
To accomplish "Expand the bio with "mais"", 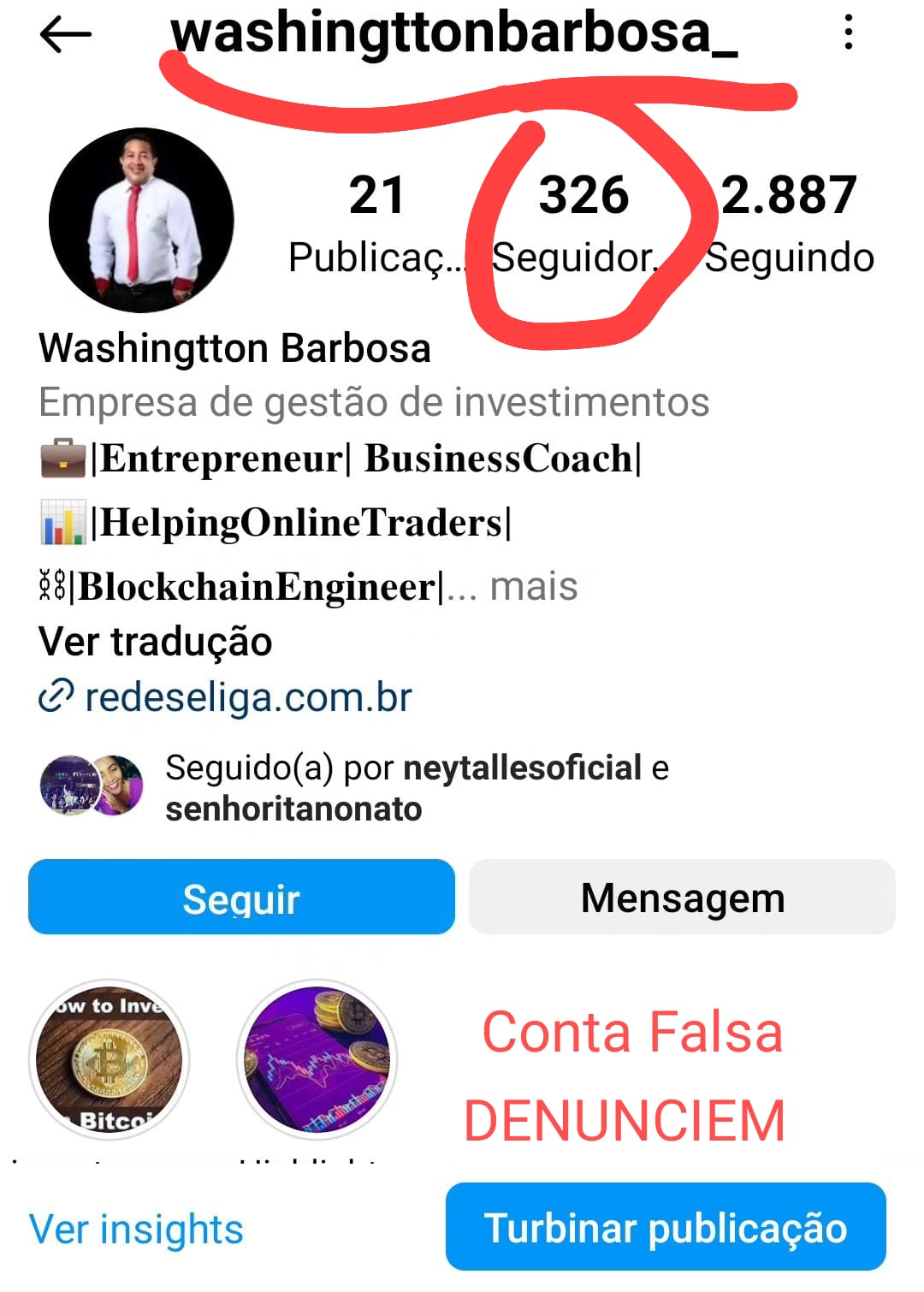I will pos(534,587).
